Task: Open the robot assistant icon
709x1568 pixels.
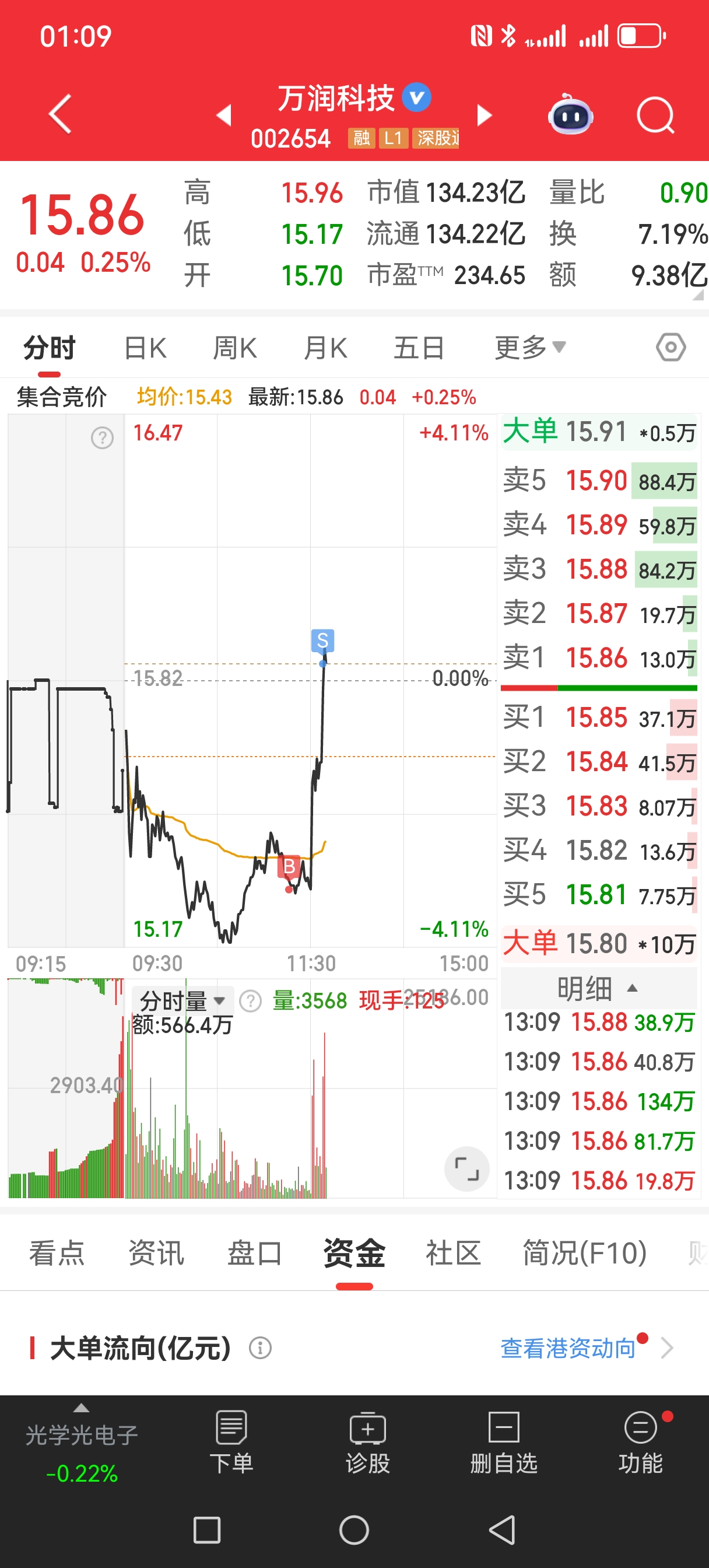Action: (x=570, y=115)
